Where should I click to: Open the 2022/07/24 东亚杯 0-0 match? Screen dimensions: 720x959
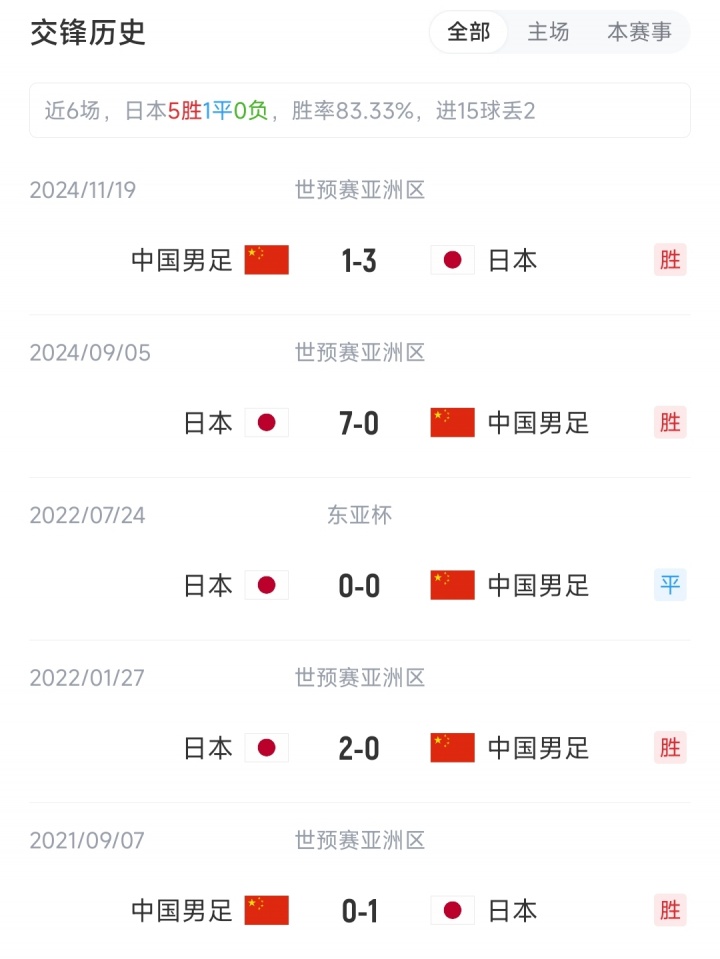click(359, 586)
